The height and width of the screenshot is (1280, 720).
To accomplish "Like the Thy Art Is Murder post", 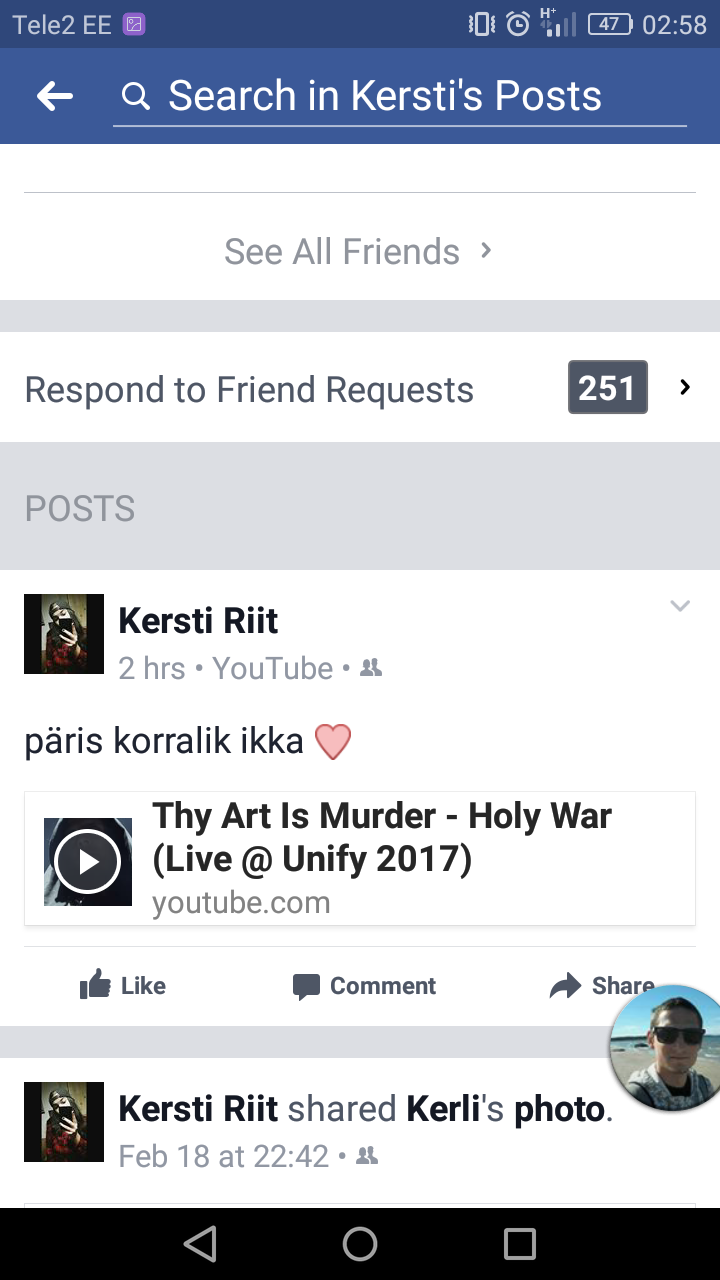I will pyautogui.click(x=123, y=986).
